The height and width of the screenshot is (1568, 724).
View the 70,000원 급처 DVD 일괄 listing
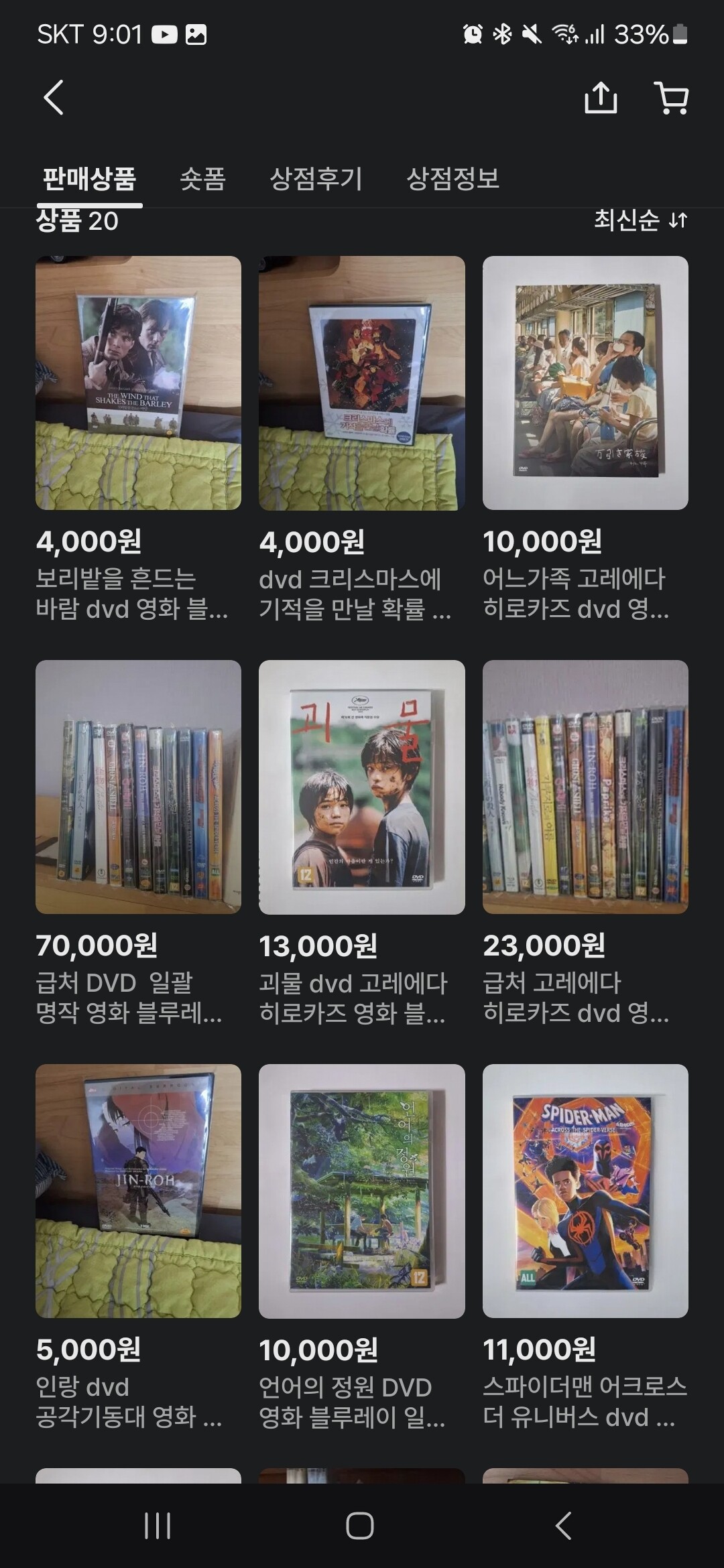(x=138, y=787)
